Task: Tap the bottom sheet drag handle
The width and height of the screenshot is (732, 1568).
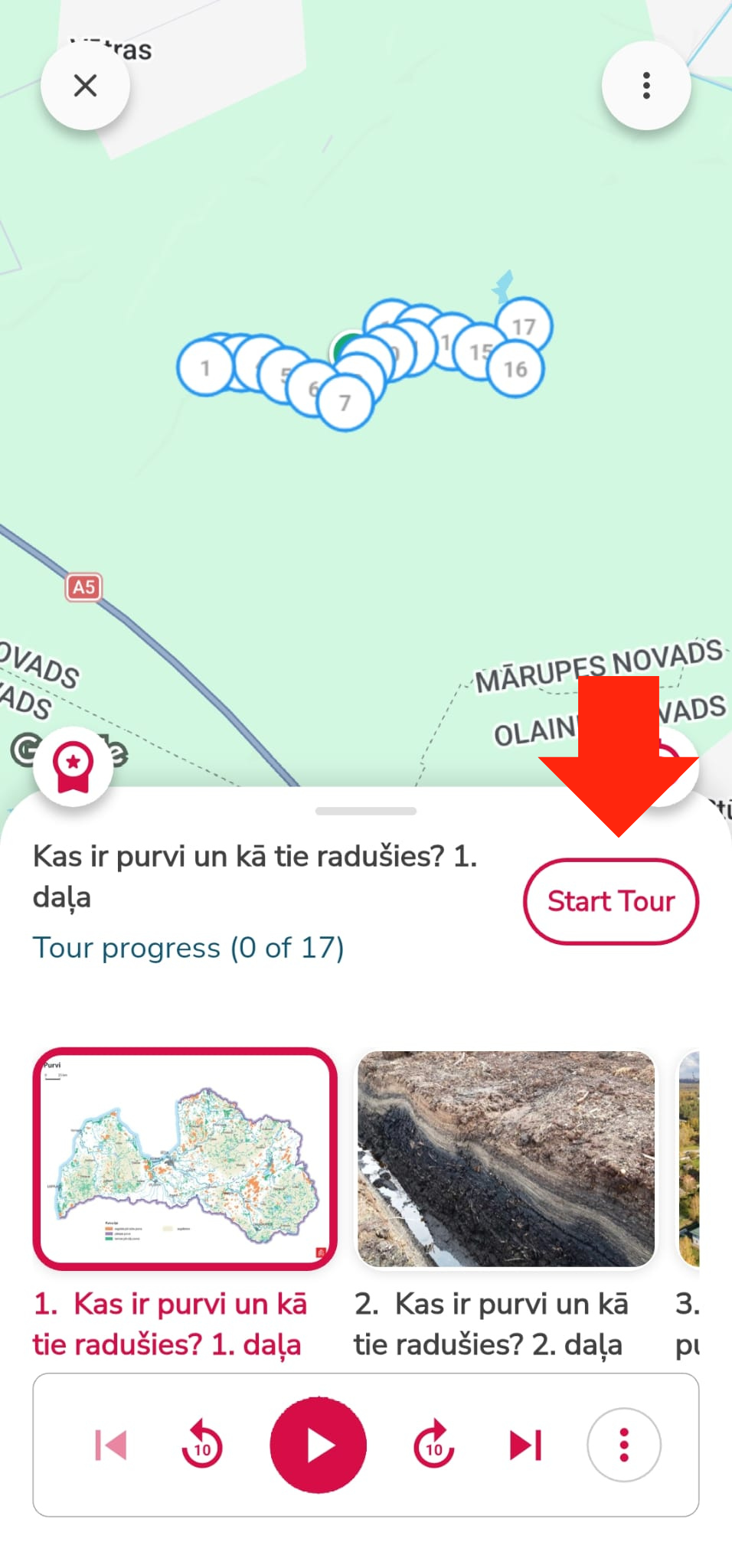Action: point(366,811)
